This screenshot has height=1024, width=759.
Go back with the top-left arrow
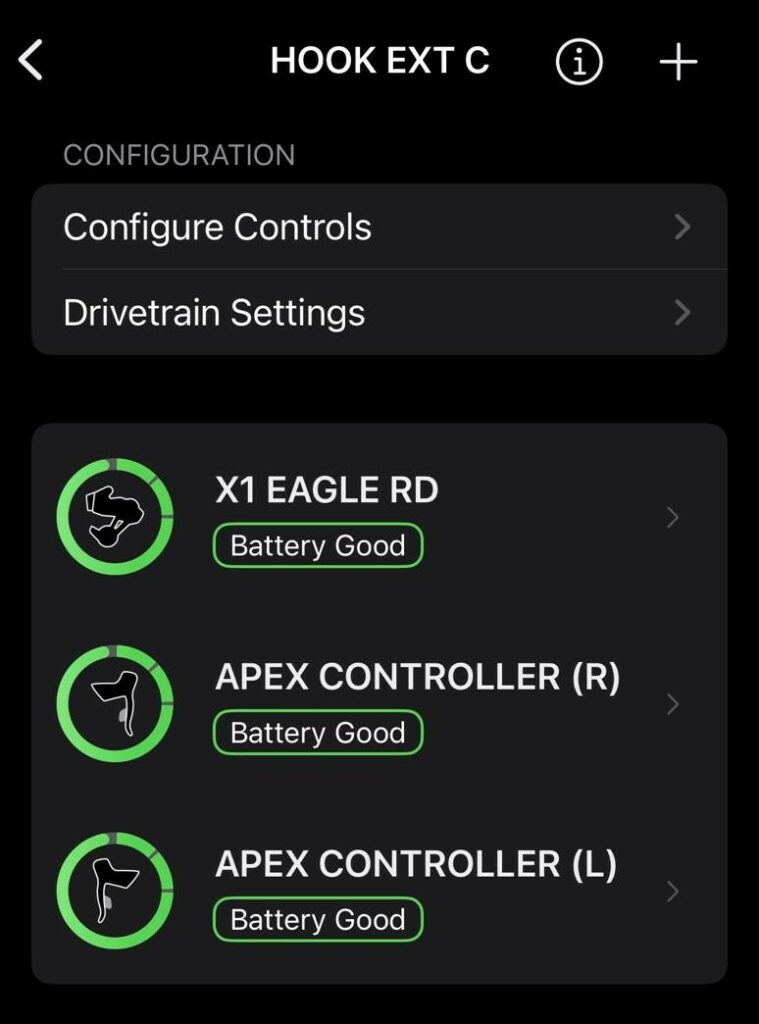coord(31,62)
